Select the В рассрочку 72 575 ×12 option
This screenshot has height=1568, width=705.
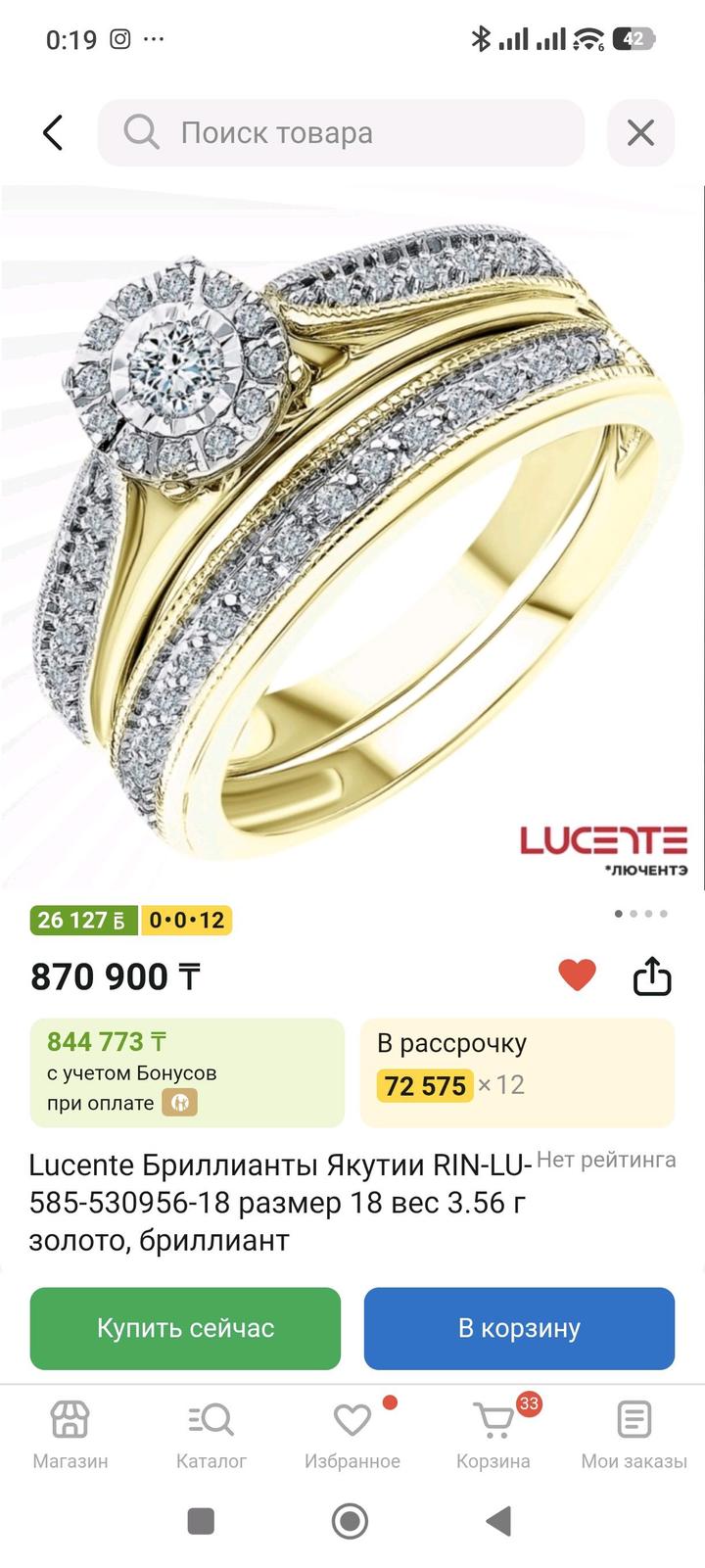[x=517, y=1072]
